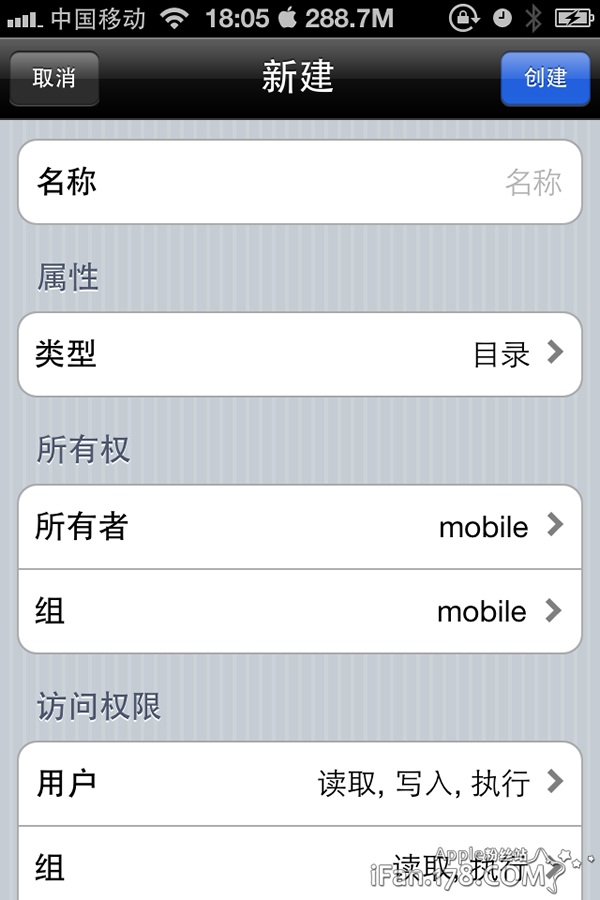Viewport: 600px width, 900px height.
Task: Tap the 创建 create button
Action: 545,78
